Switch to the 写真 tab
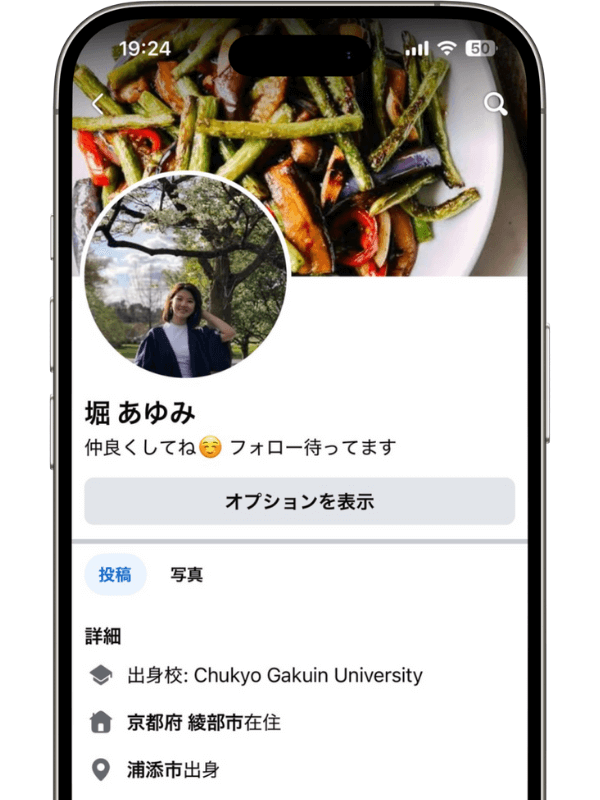The height and width of the screenshot is (800, 600). pos(187,575)
